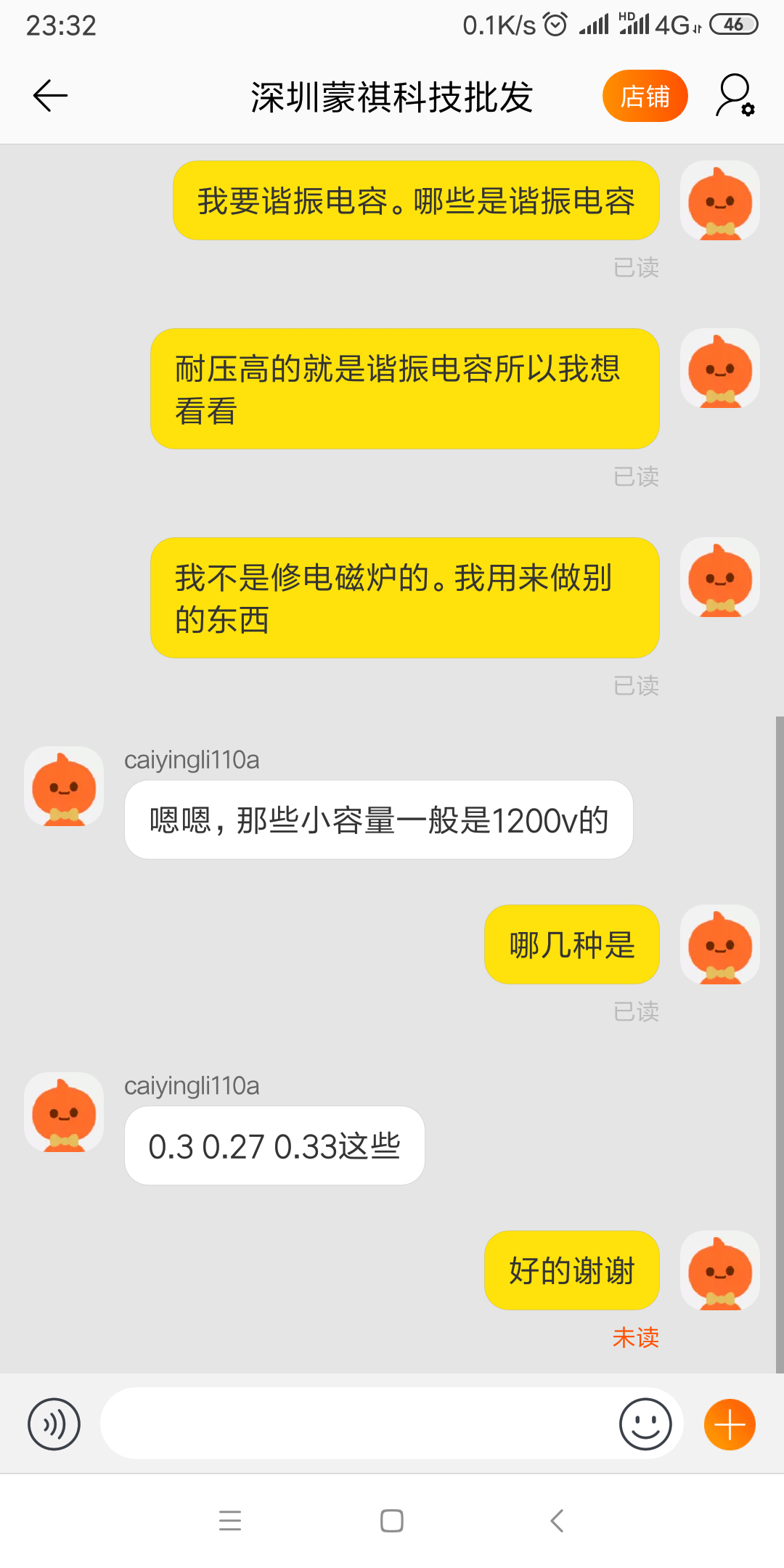Open the plus attachments menu

(x=730, y=1424)
